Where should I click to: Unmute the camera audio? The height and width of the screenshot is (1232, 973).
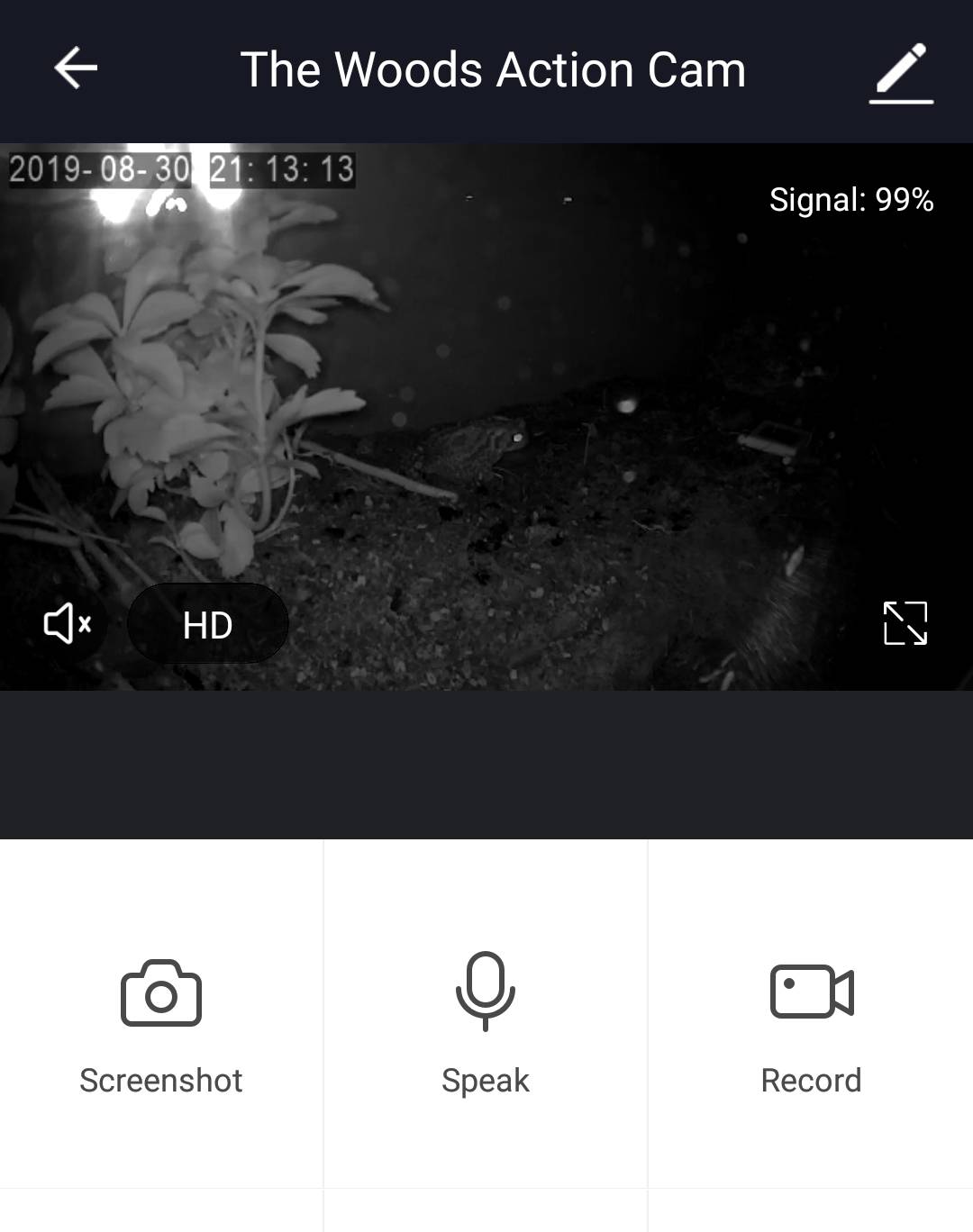tap(68, 623)
